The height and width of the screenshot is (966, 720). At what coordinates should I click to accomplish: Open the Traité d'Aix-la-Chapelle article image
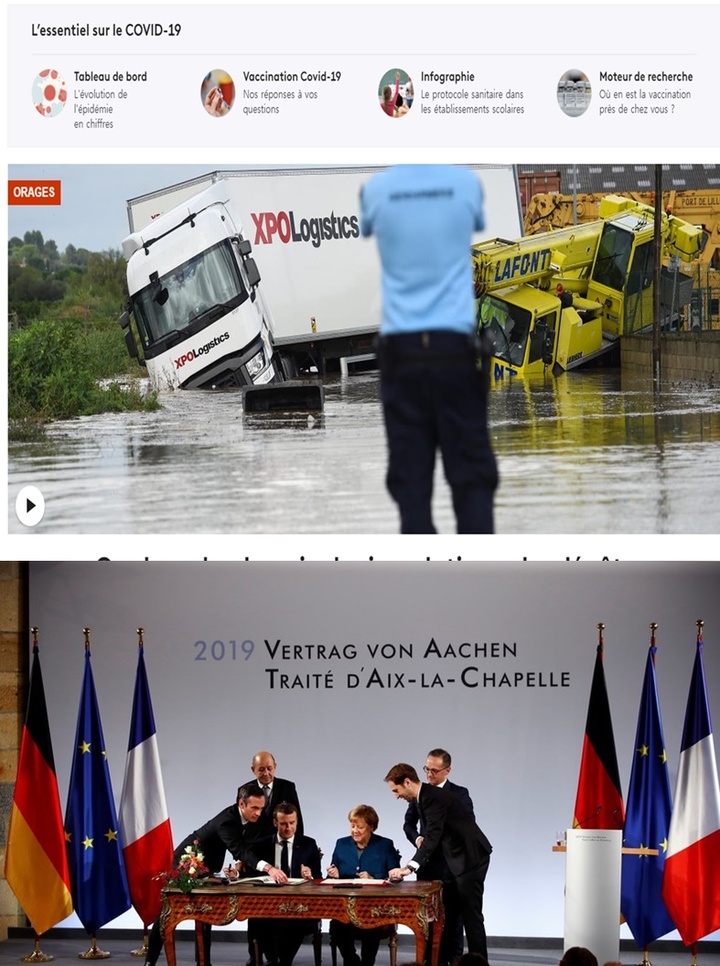pyautogui.click(x=360, y=760)
